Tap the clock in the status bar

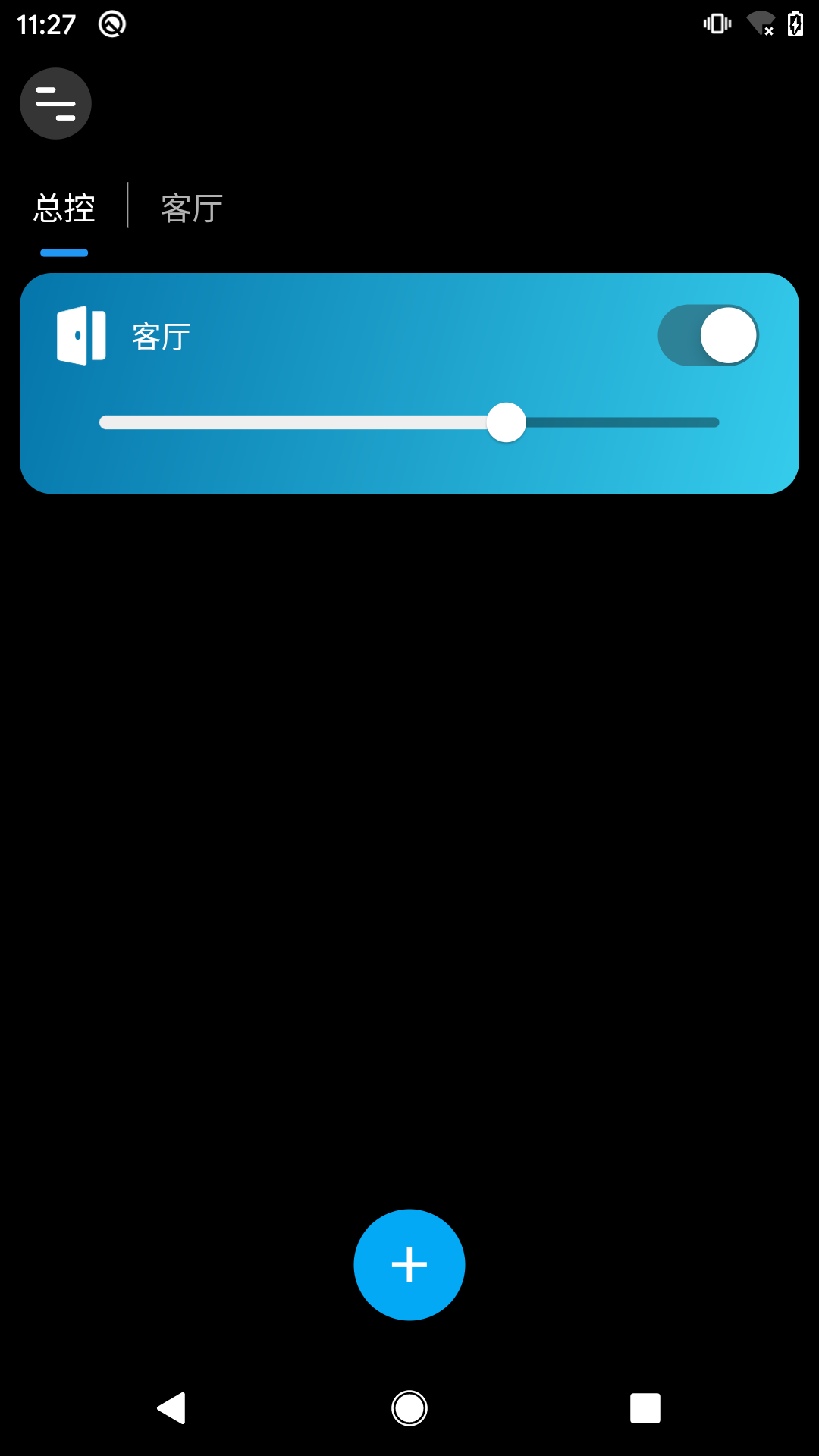[x=44, y=23]
